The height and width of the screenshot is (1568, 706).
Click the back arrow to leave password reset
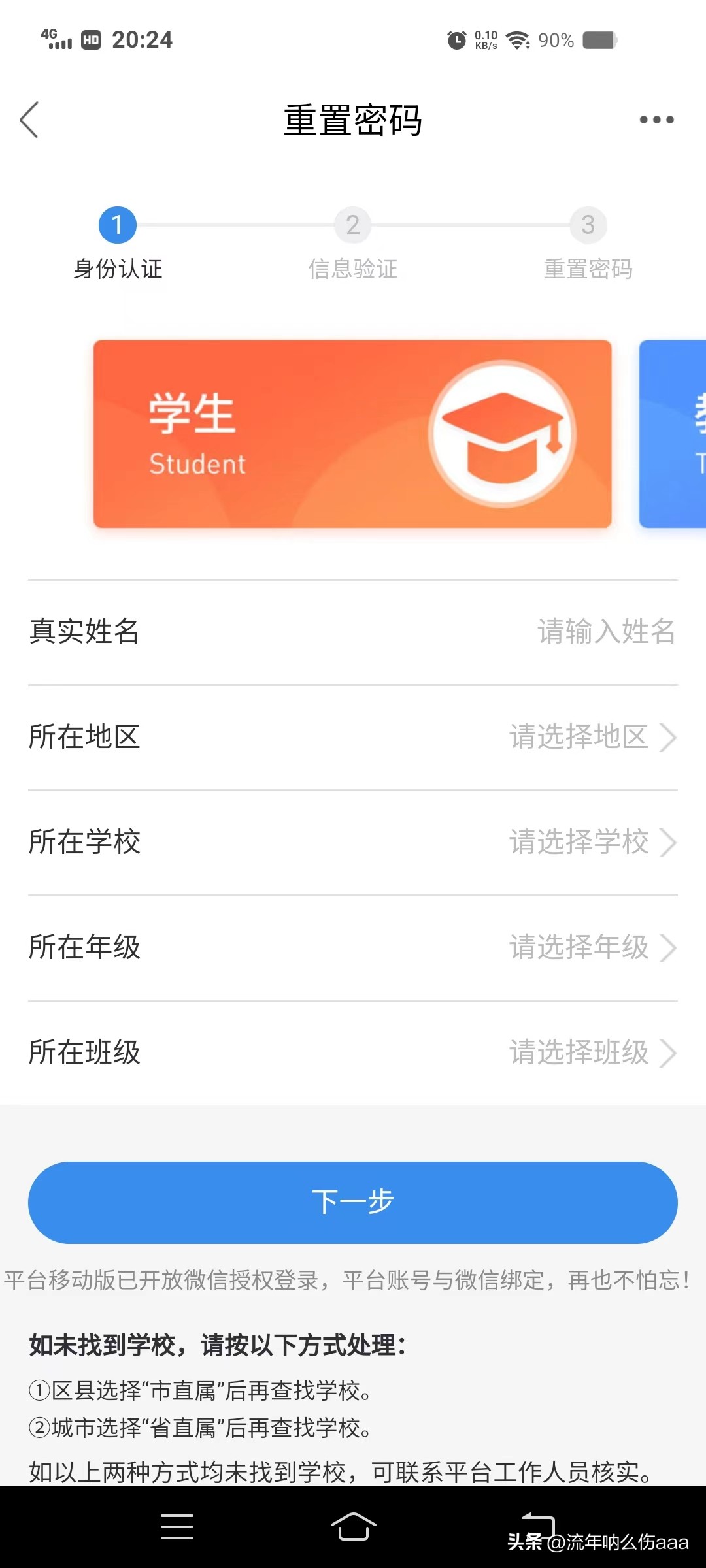pyautogui.click(x=29, y=120)
